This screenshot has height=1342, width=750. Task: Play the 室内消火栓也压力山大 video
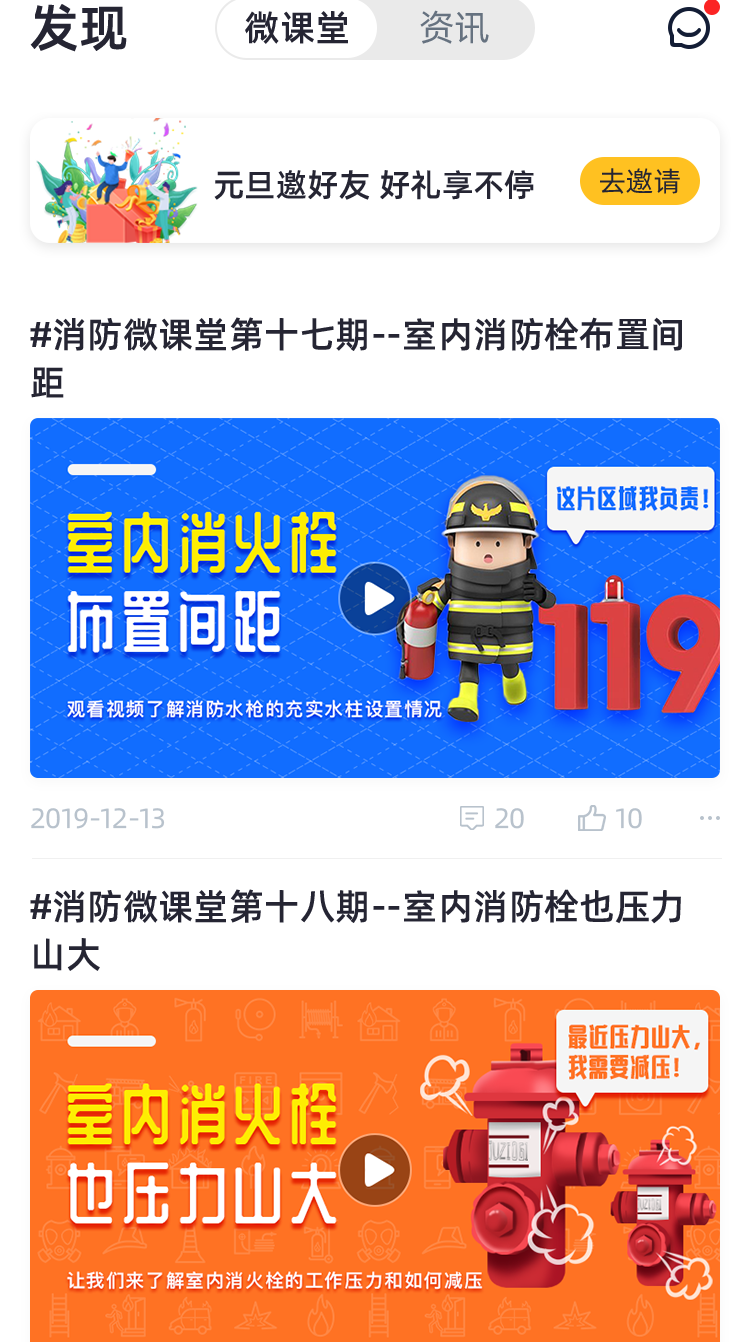375,1170
